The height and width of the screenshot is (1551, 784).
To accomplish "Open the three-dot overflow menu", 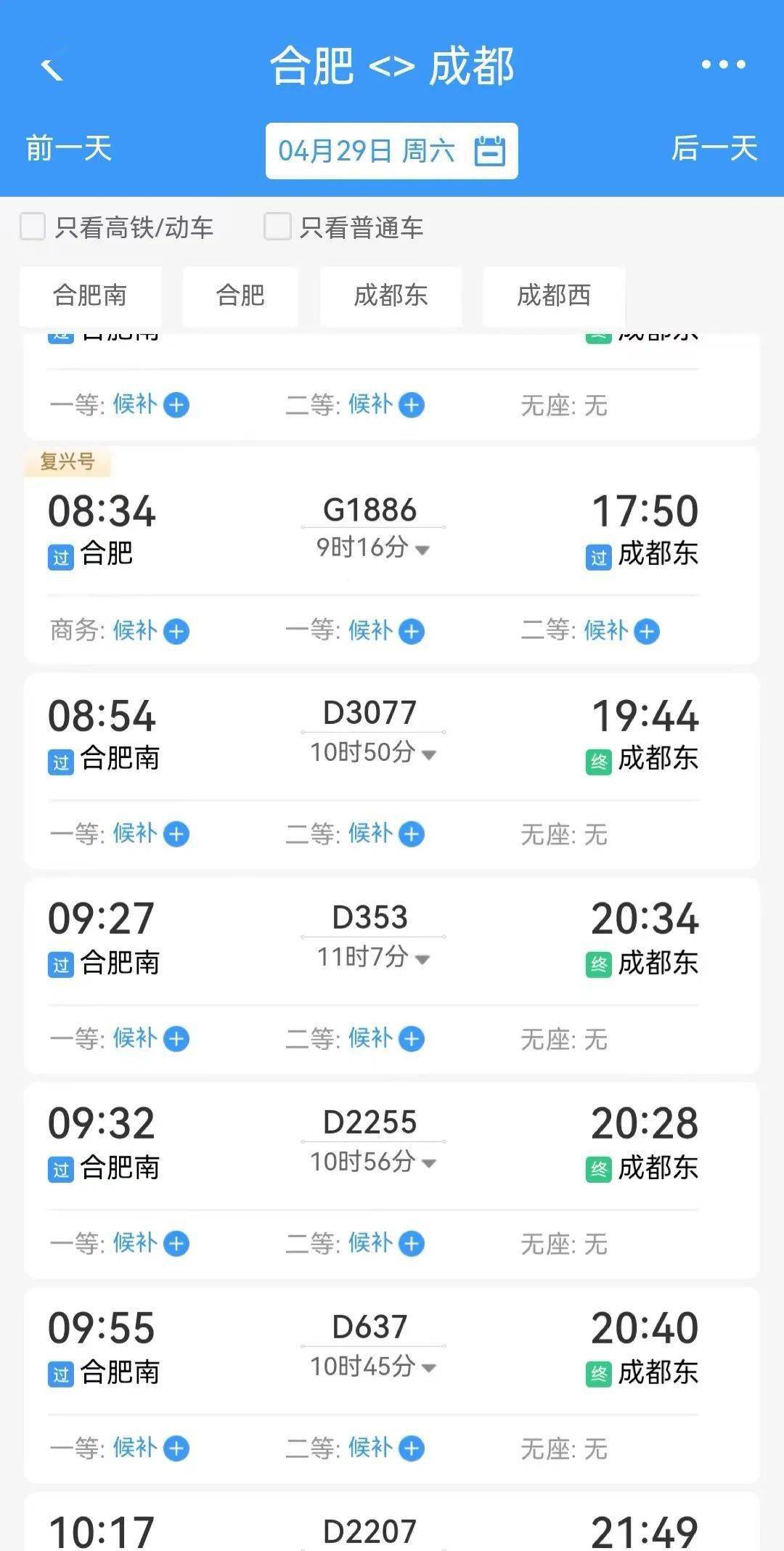I will pyautogui.click(x=723, y=65).
